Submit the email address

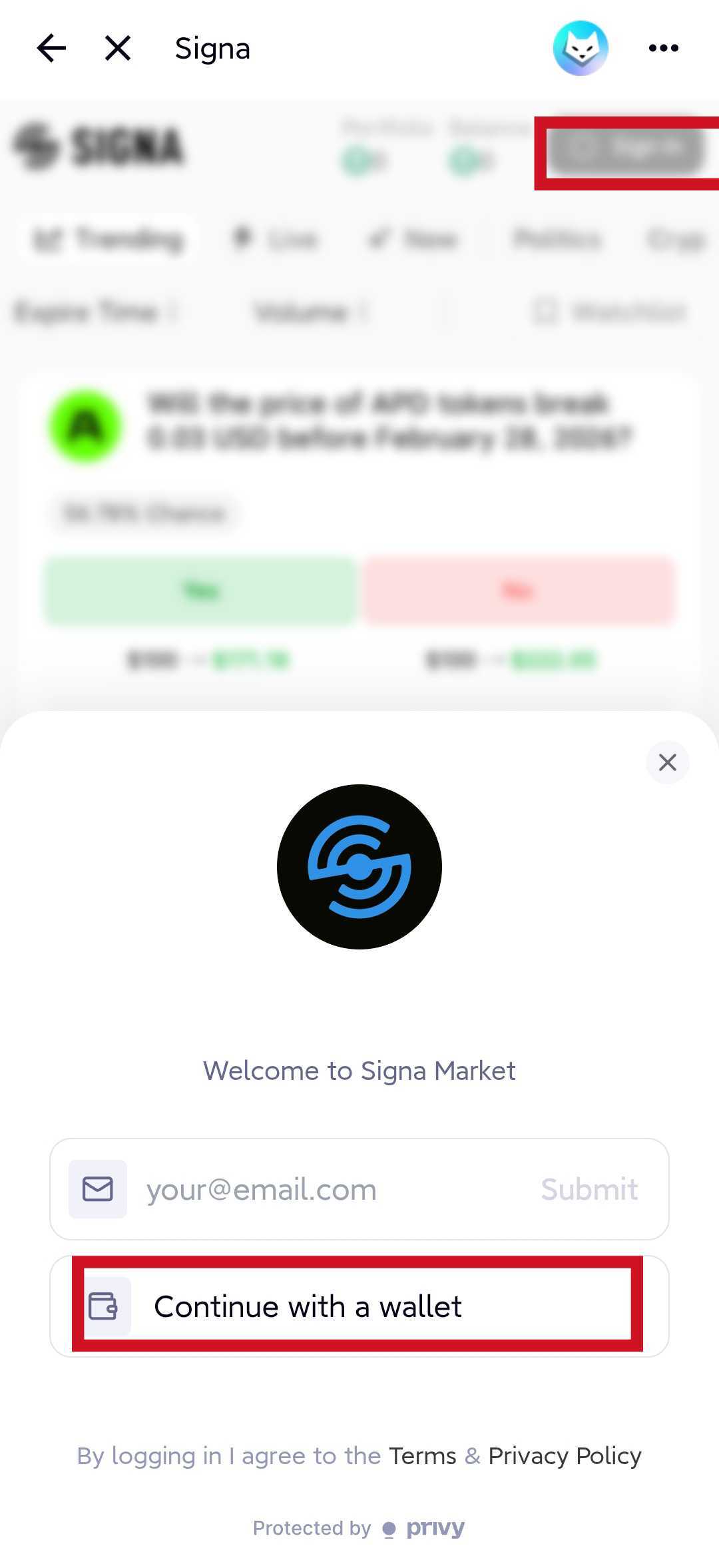(589, 1189)
